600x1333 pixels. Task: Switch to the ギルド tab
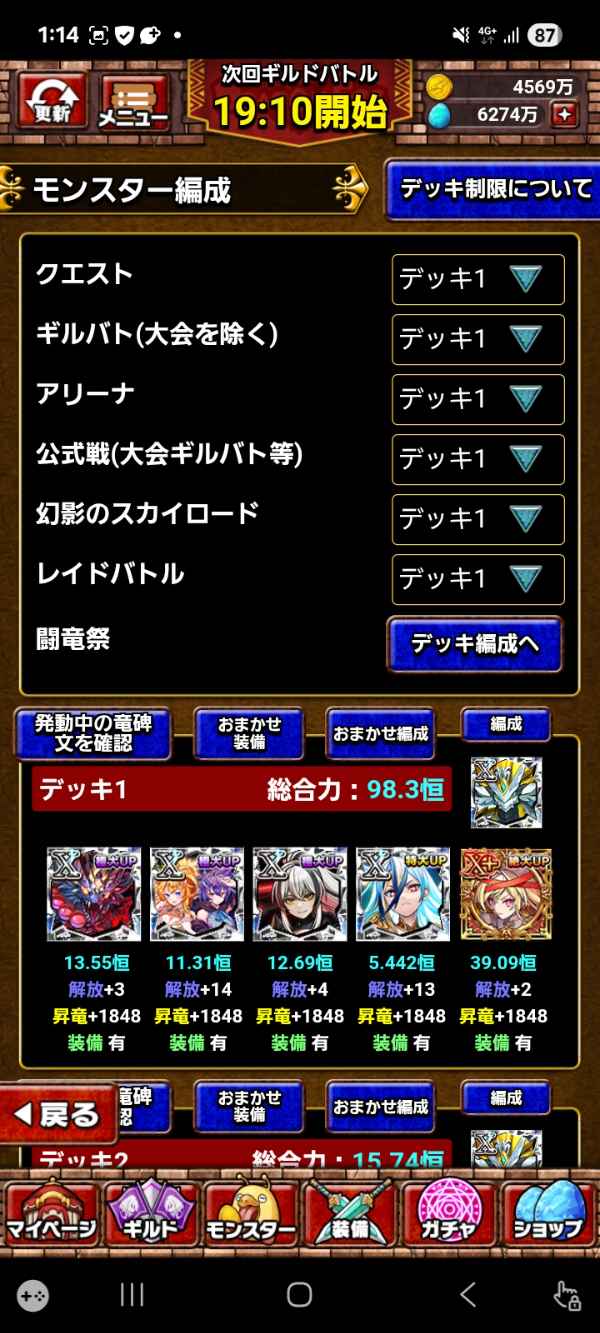coord(150,1213)
